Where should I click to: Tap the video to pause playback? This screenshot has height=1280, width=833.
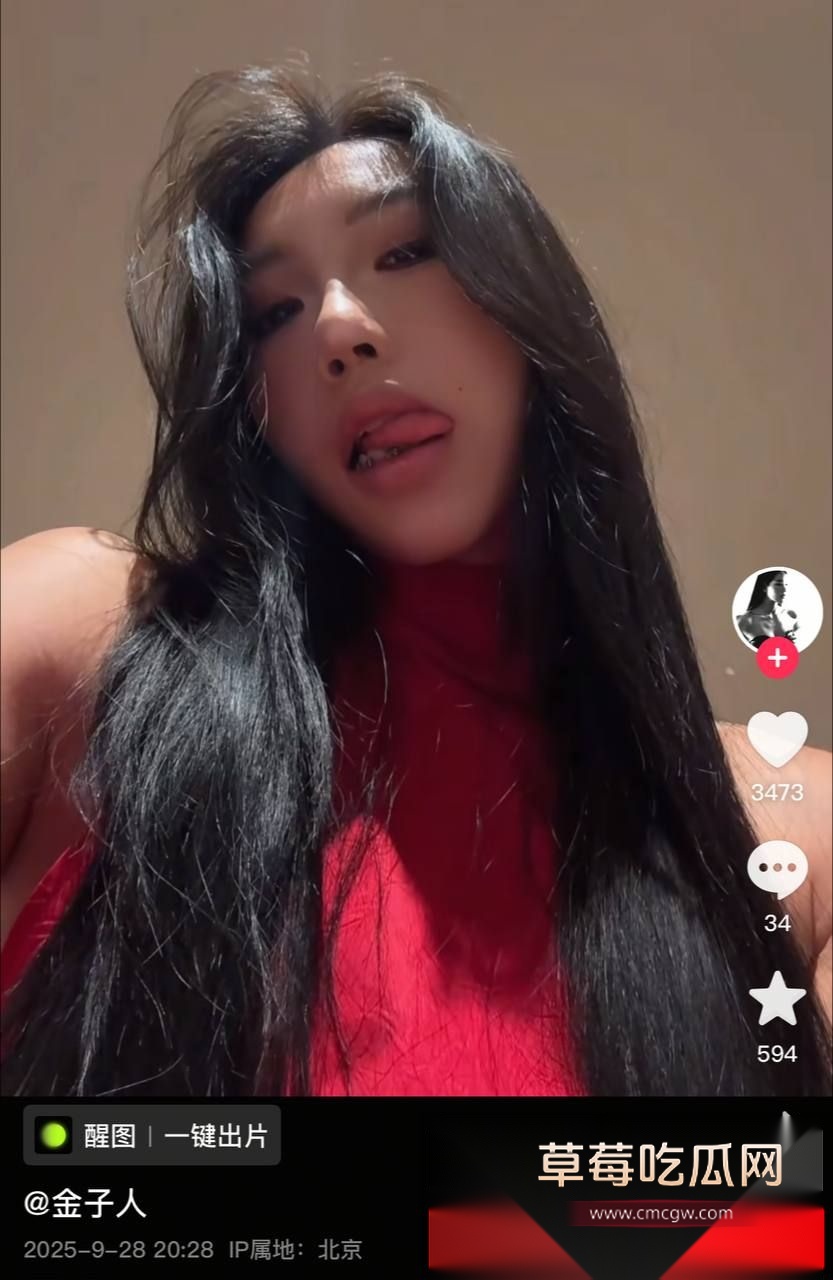click(400, 550)
